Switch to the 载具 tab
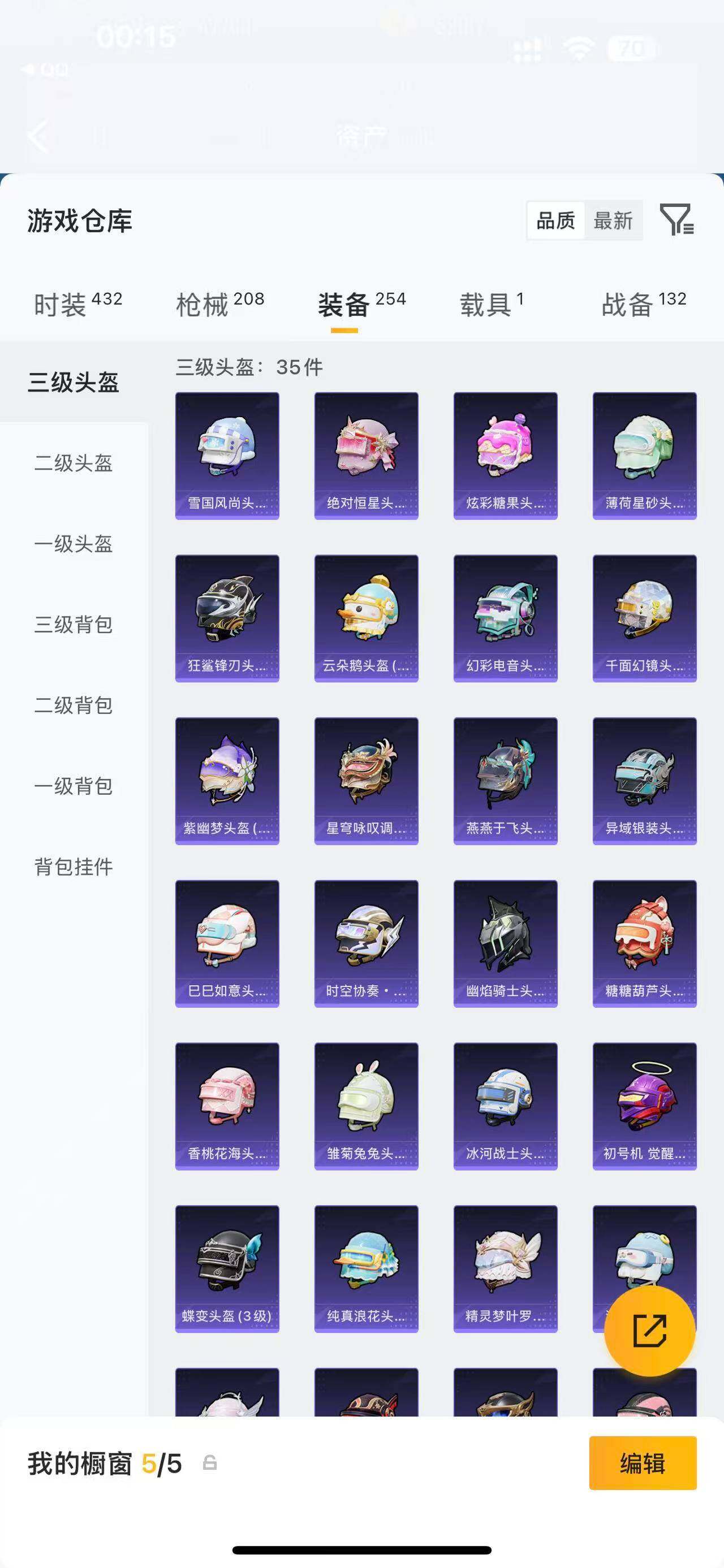This screenshot has width=724, height=1568. tap(491, 304)
